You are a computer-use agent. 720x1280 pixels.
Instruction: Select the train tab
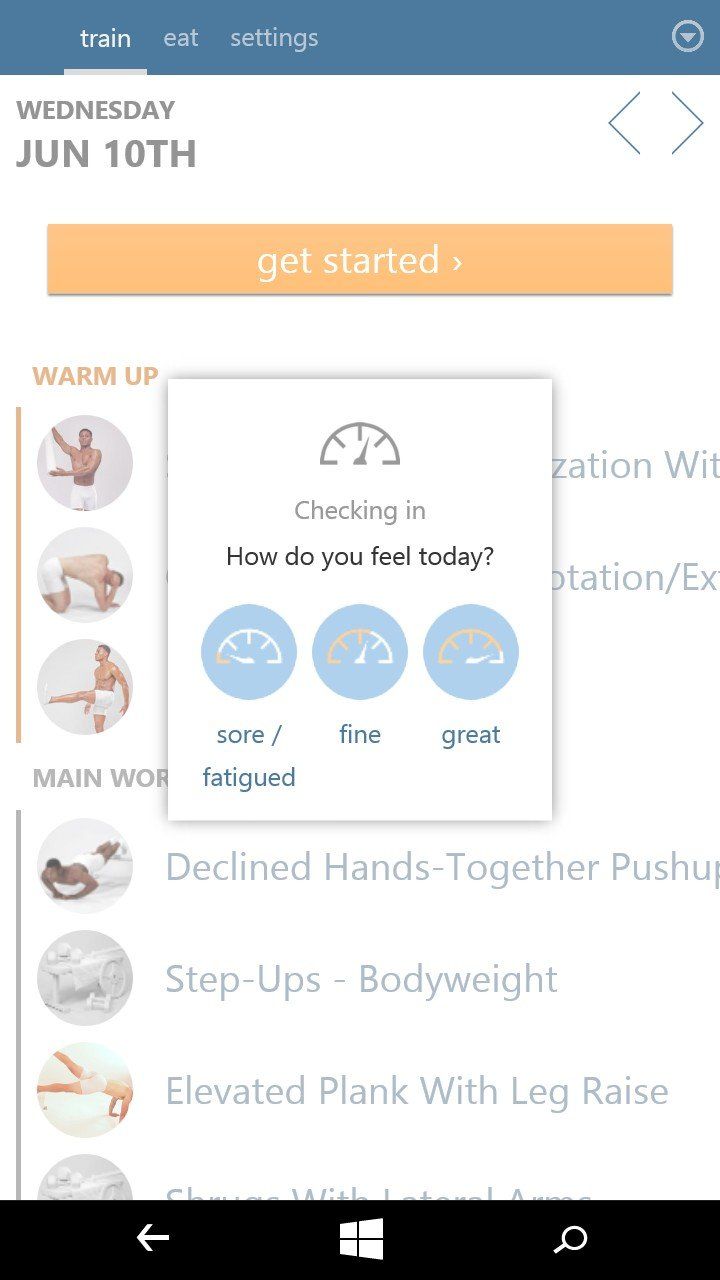click(x=105, y=38)
